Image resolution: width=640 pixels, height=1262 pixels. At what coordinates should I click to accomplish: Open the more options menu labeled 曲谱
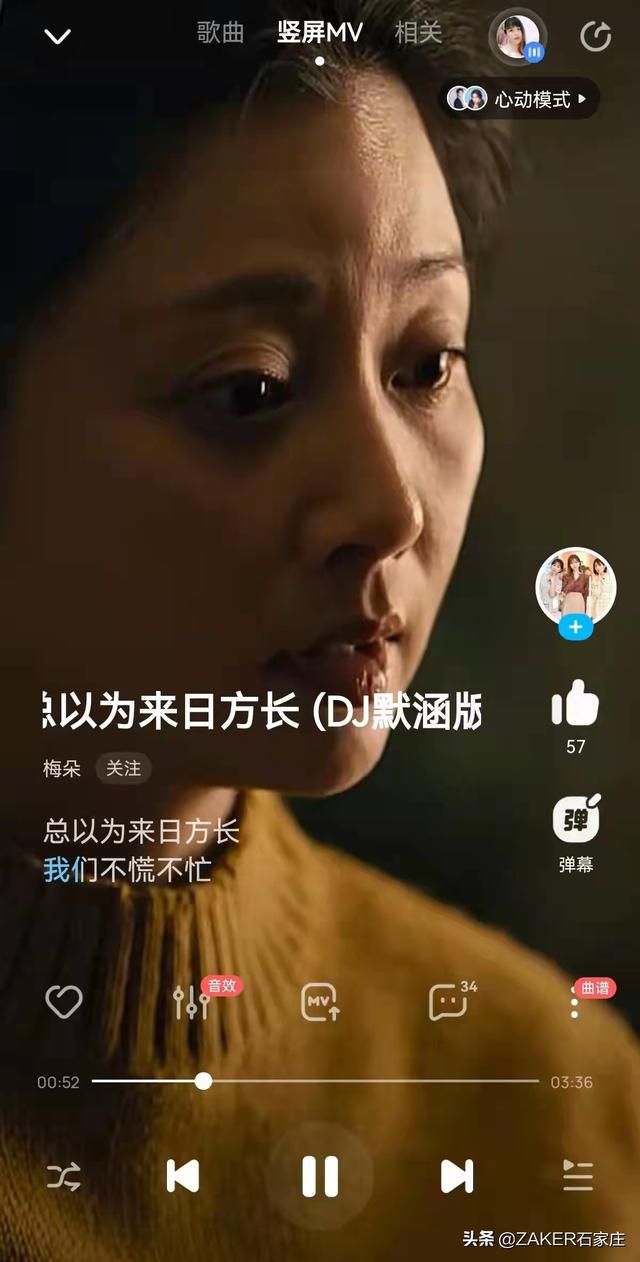pyautogui.click(x=576, y=1001)
